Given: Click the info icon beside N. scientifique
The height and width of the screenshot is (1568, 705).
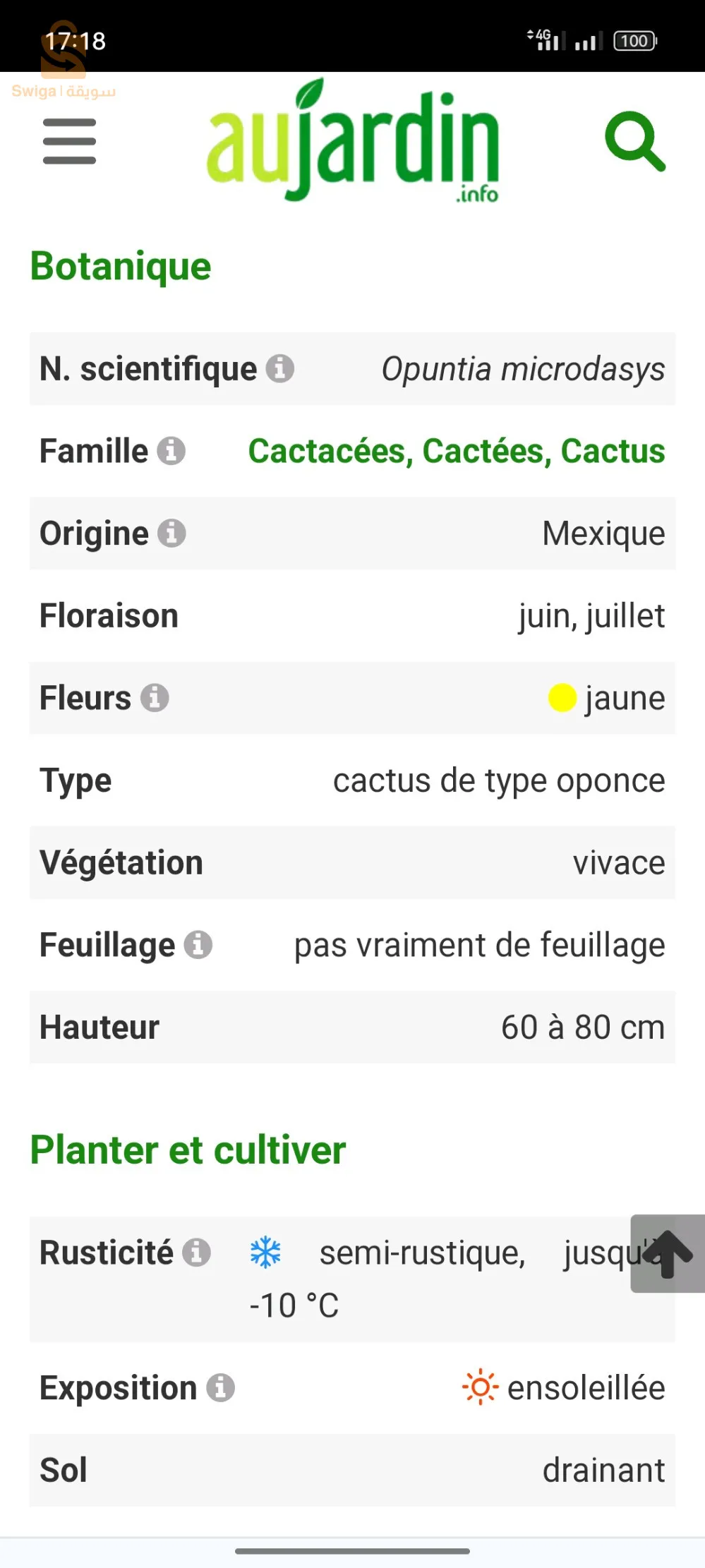Looking at the screenshot, I should (279, 368).
